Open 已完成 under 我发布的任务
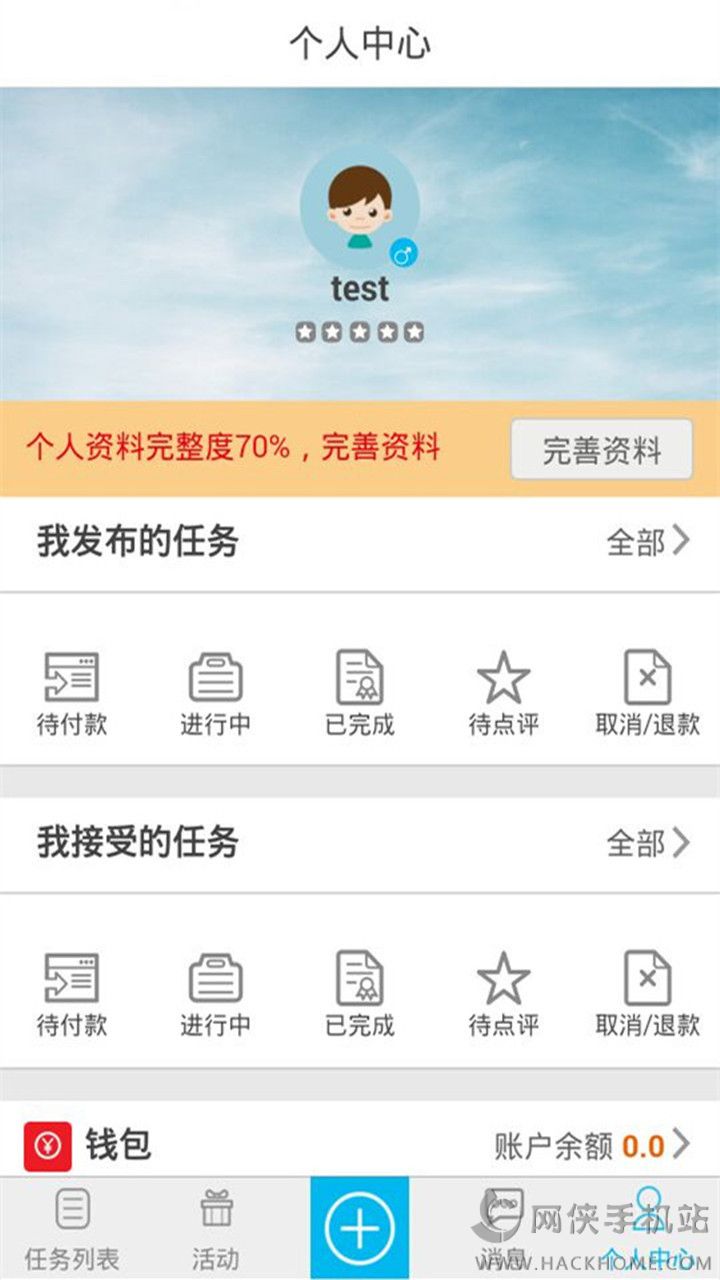The height and width of the screenshot is (1280, 720). coord(360,694)
